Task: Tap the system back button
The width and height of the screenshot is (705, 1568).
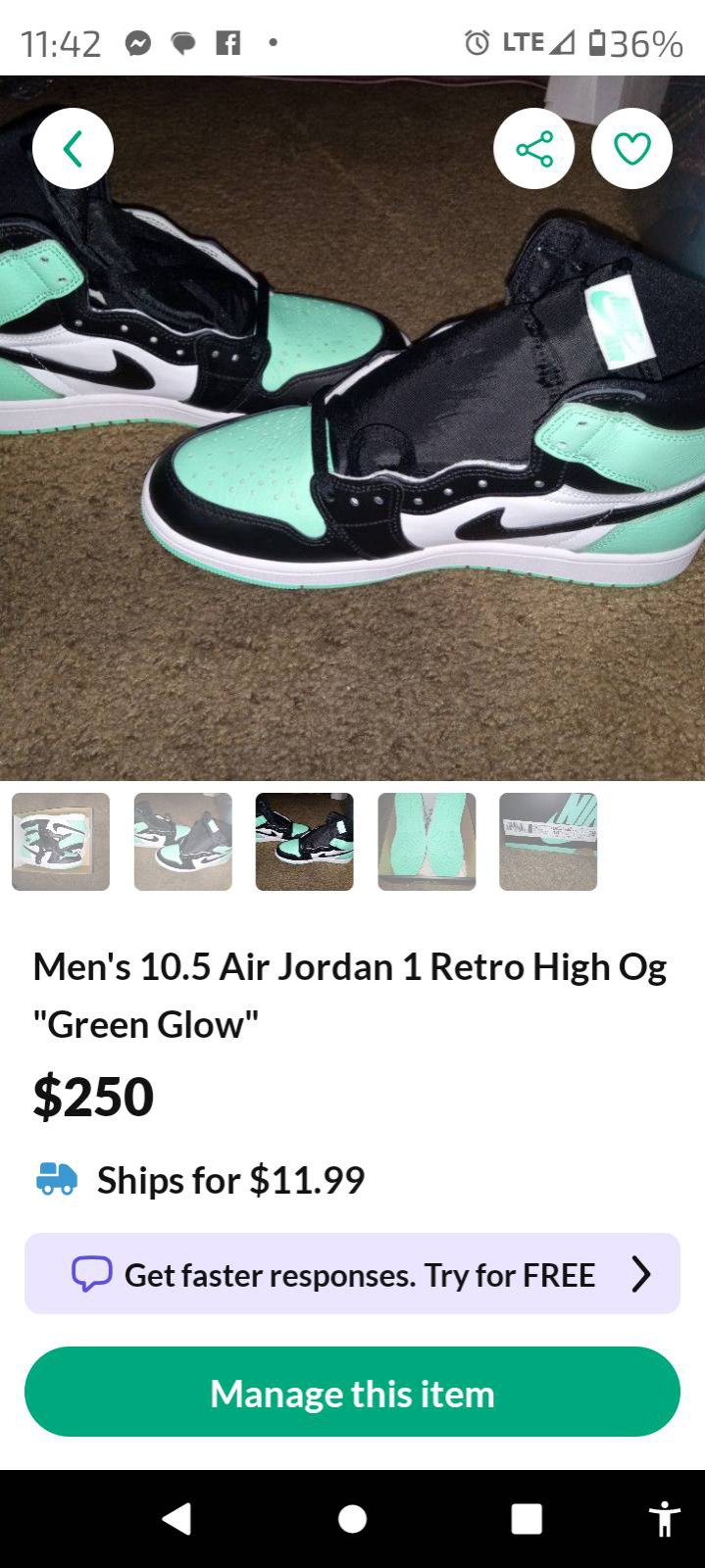Action: pyautogui.click(x=176, y=1519)
